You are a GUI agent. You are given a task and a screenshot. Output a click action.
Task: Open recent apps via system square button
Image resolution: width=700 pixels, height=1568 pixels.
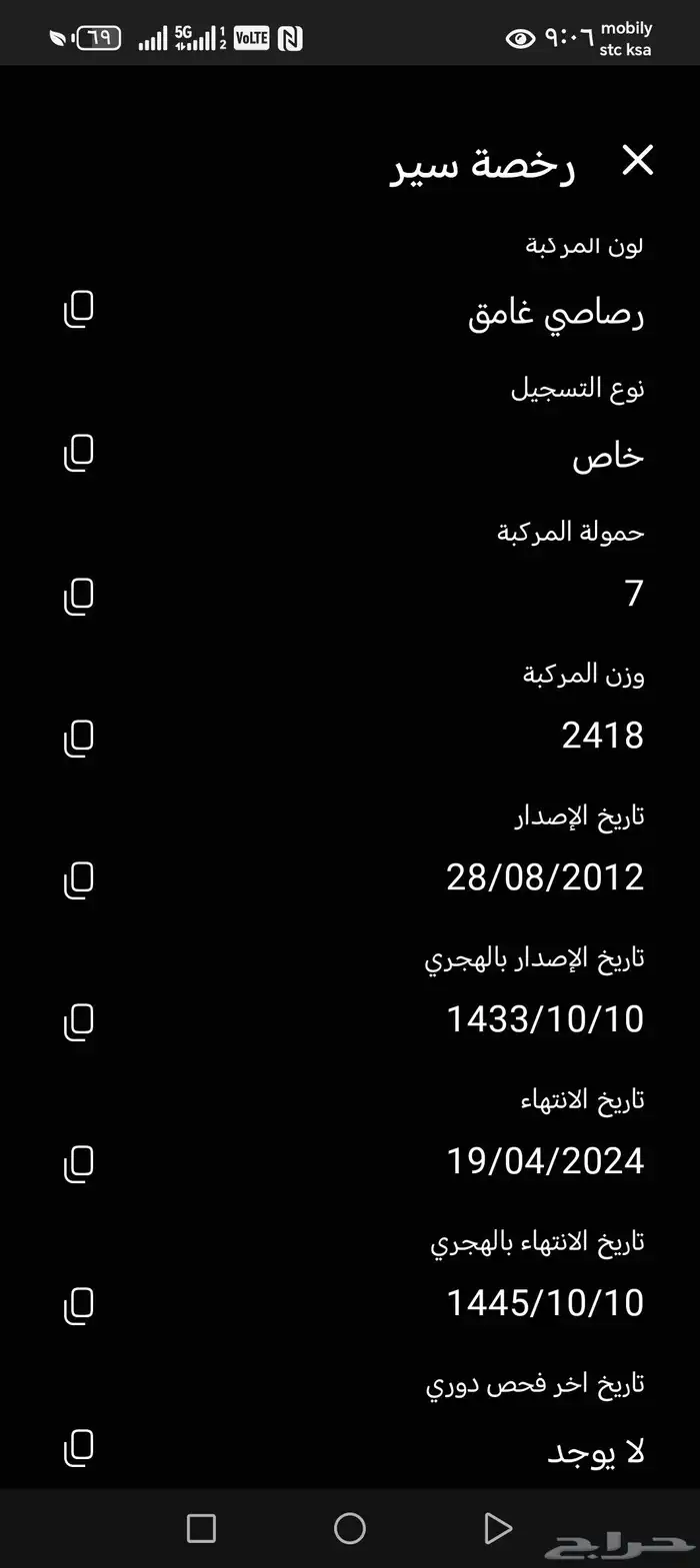tap(202, 1528)
